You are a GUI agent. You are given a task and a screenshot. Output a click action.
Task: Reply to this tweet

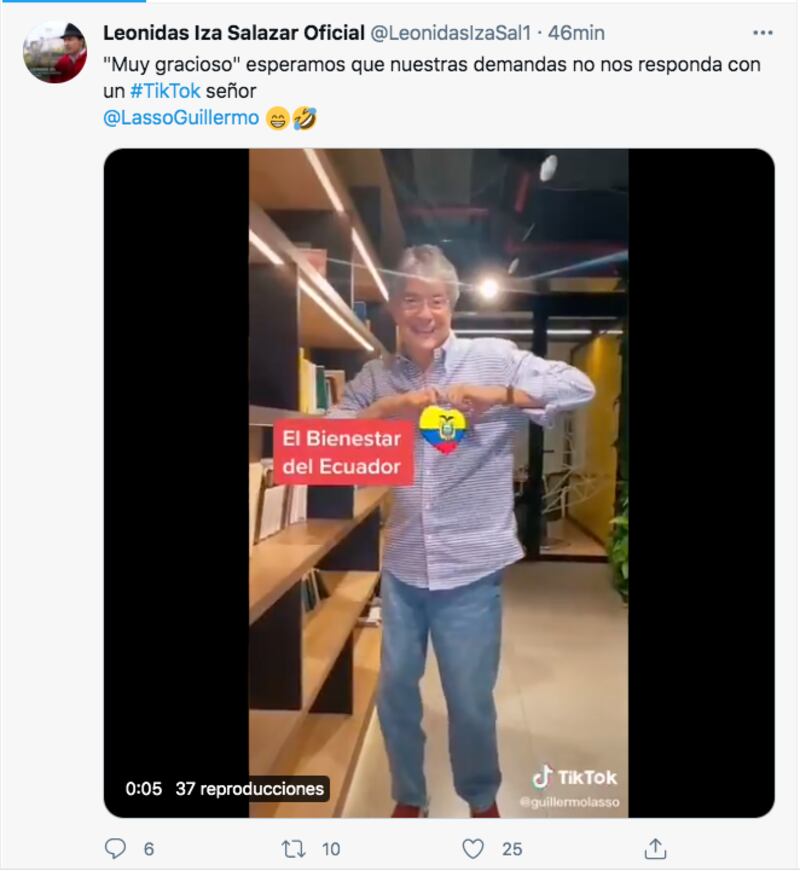point(117,849)
